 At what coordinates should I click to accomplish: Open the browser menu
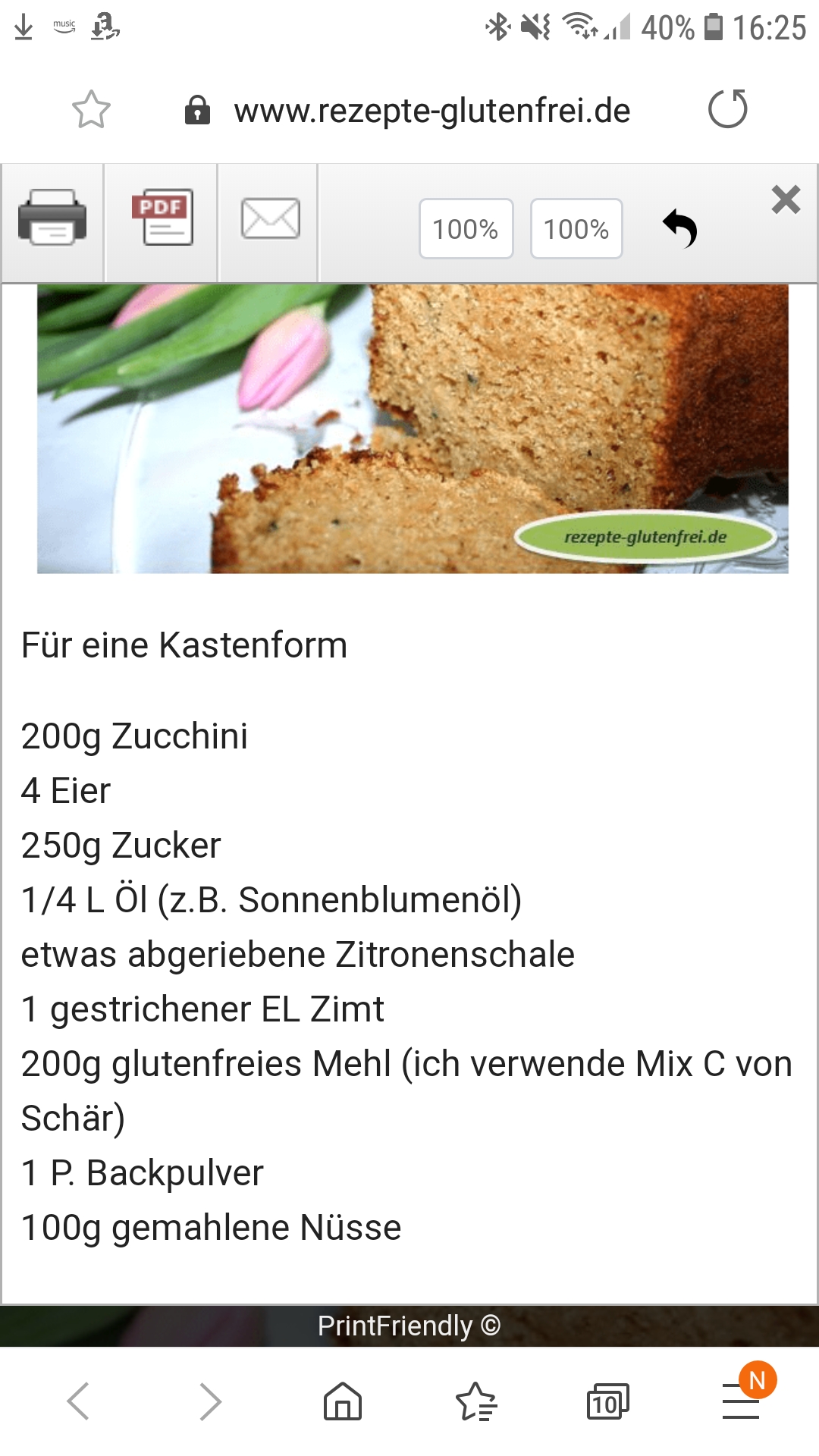742,1401
